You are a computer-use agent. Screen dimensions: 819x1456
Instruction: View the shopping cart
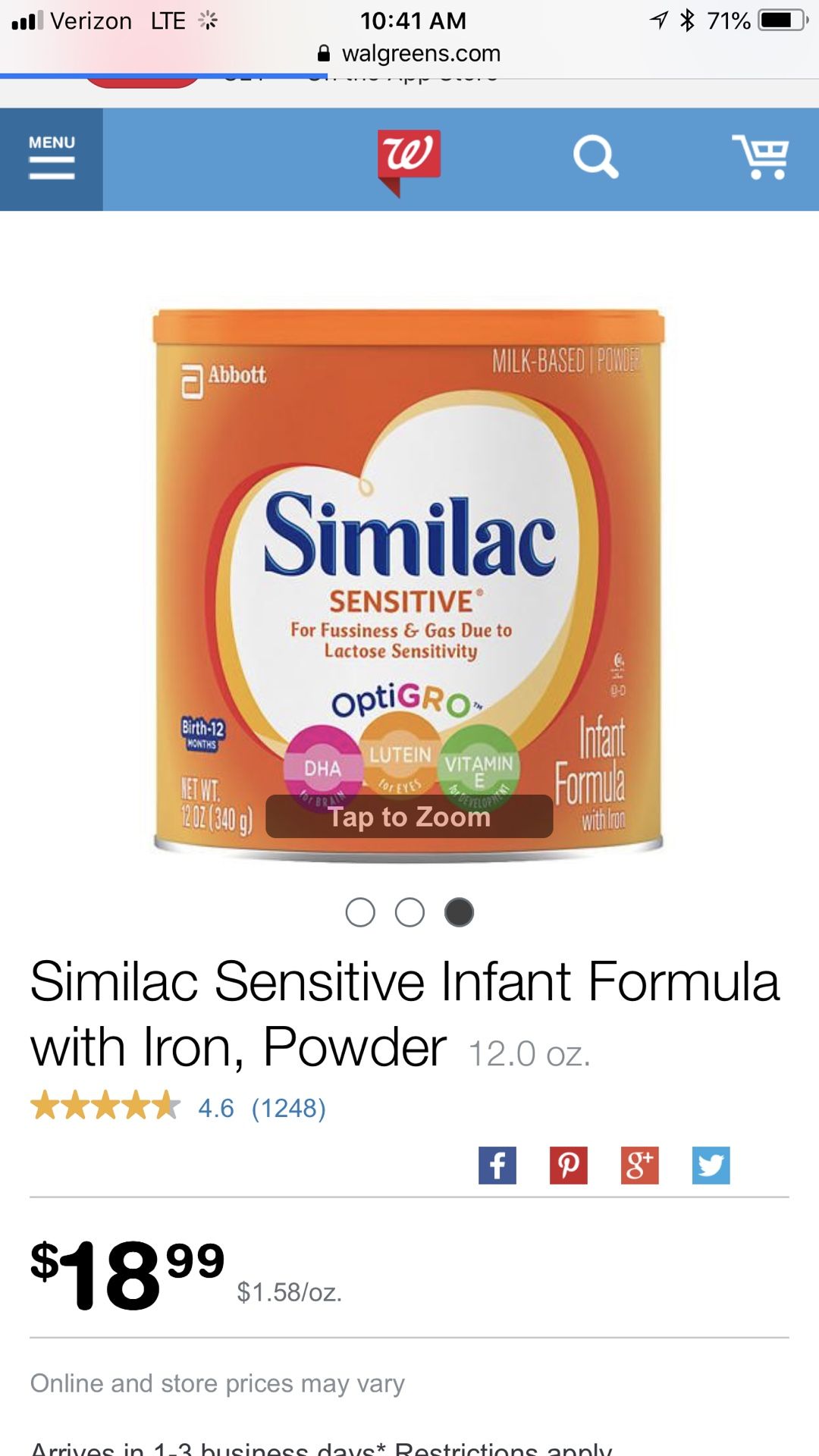pyautogui.click(x=761, y=157)
